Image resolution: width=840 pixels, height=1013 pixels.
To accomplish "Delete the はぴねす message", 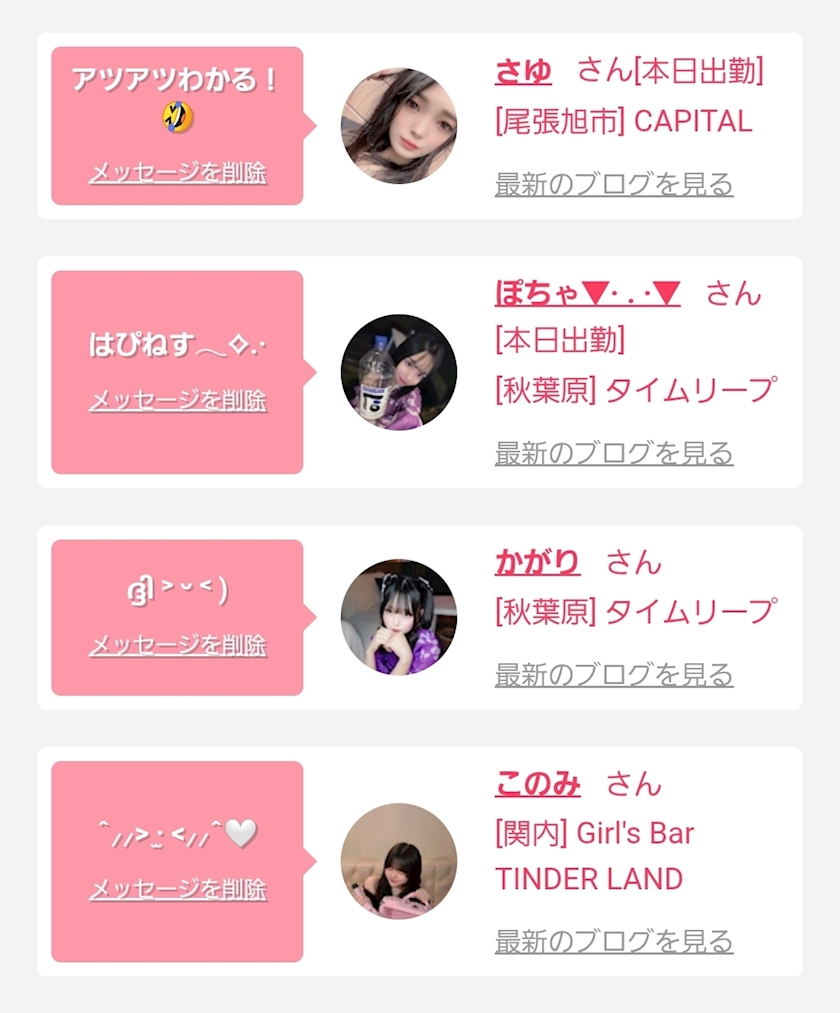I will tap(178, 400).
